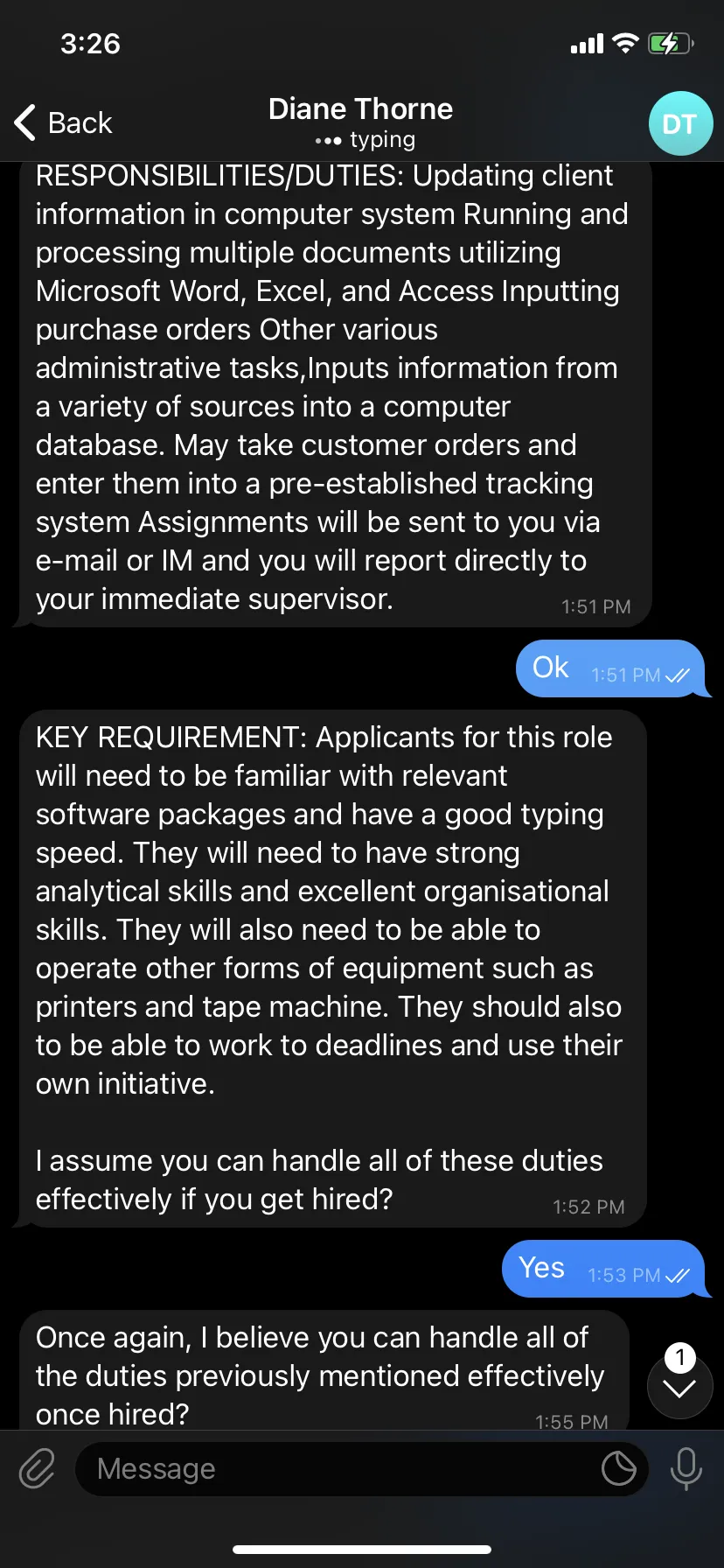Jump to the newest message with the down arrow
724x1568 pixels.
point(679,1387)
